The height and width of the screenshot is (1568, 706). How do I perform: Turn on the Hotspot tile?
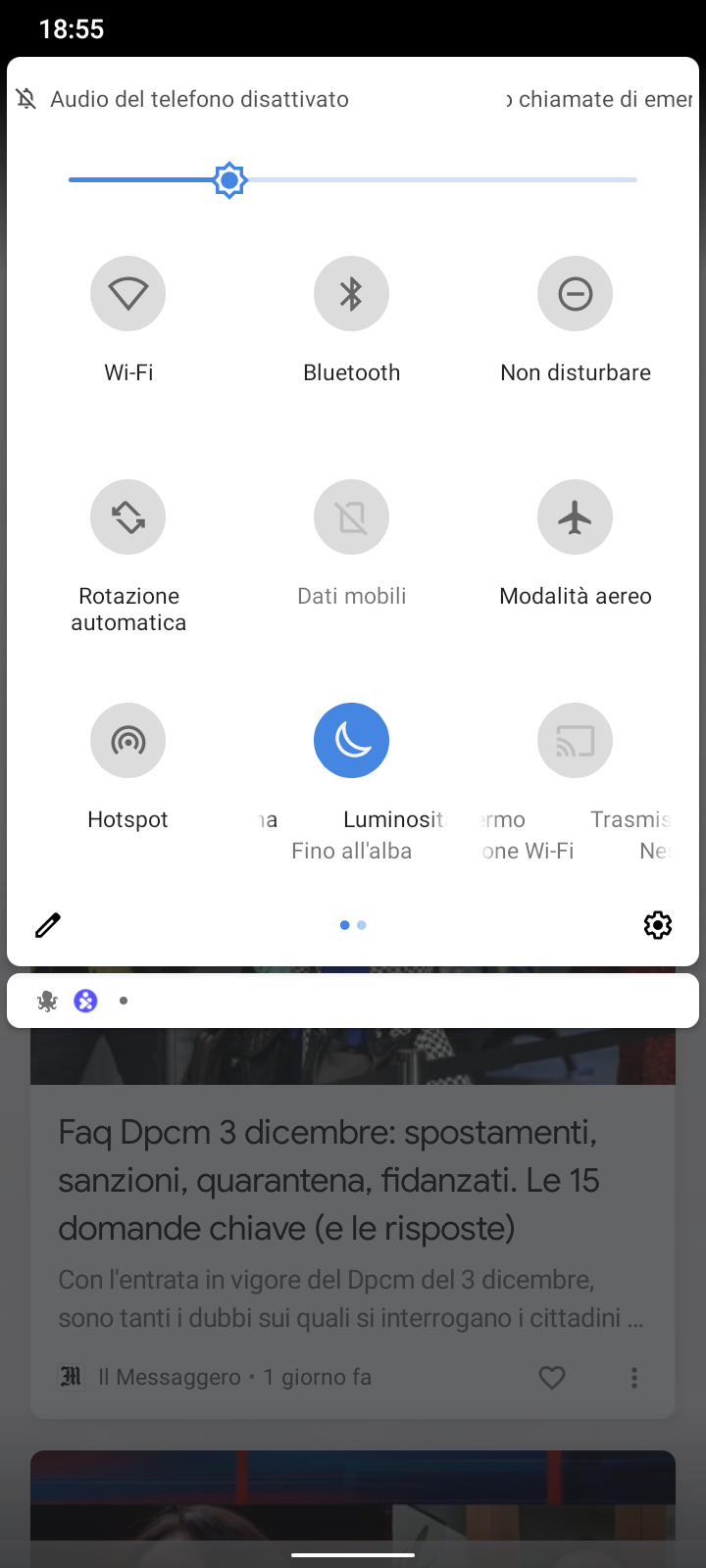point(128,740)
